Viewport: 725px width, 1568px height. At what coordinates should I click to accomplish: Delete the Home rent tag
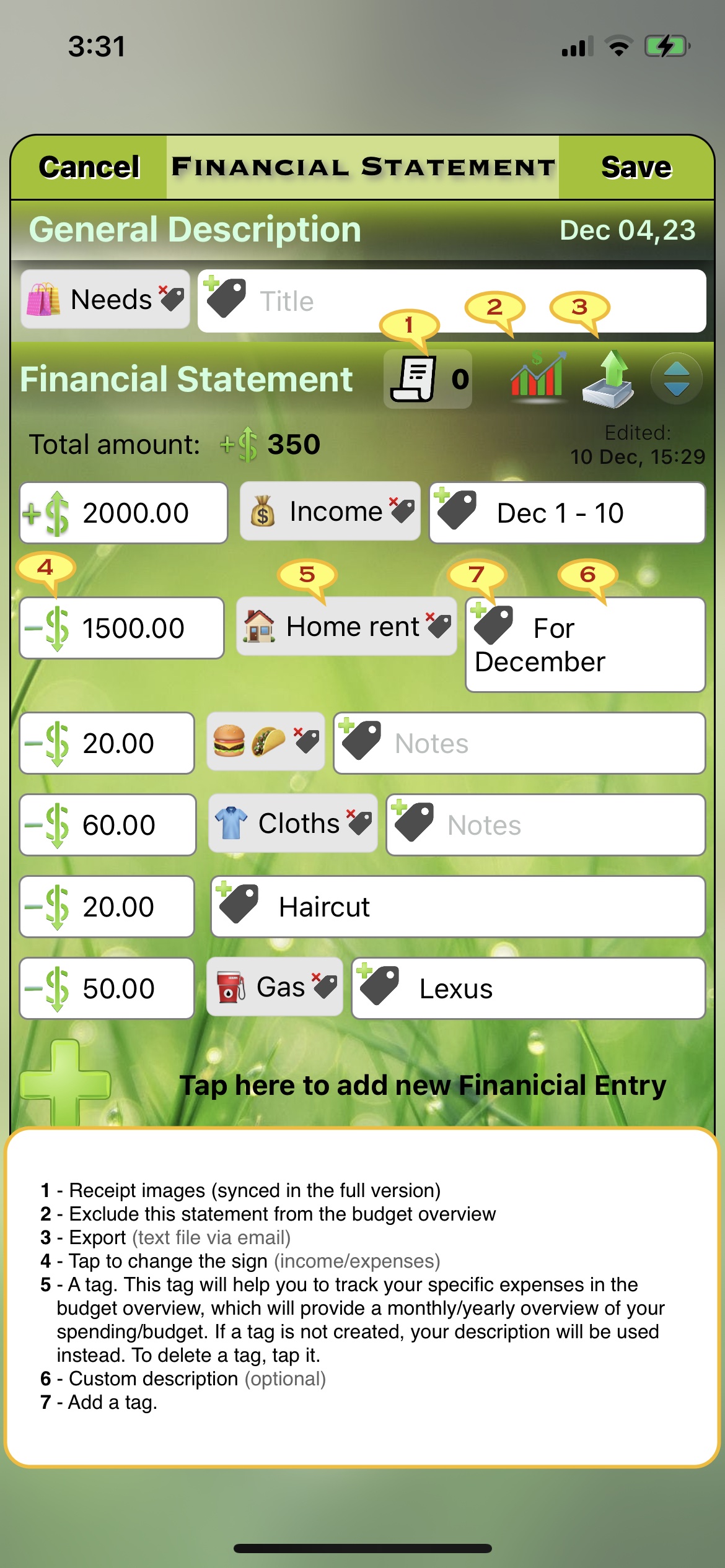tap(439, 625)
